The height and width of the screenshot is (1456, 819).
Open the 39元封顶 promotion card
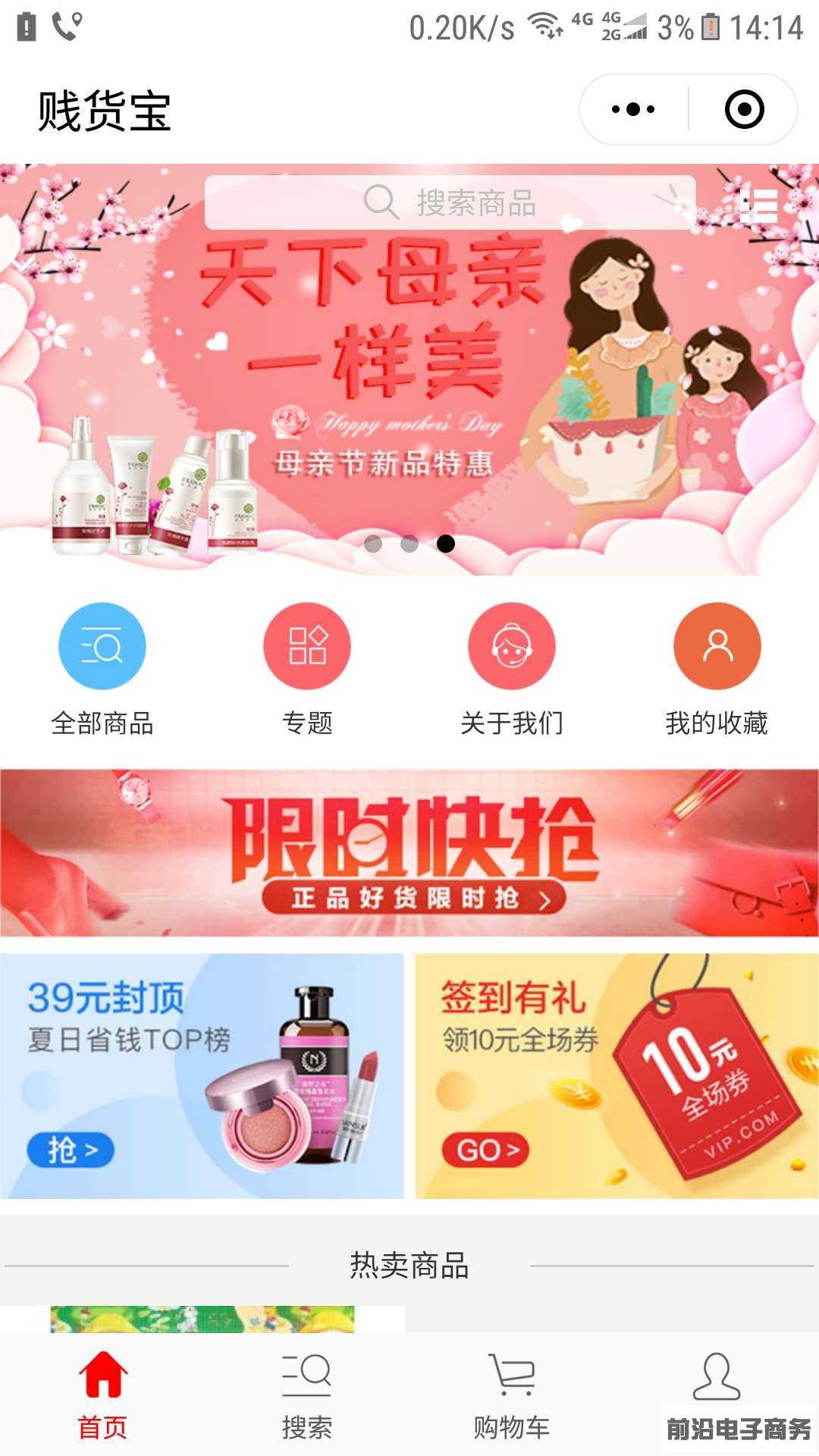(202, 1075)
